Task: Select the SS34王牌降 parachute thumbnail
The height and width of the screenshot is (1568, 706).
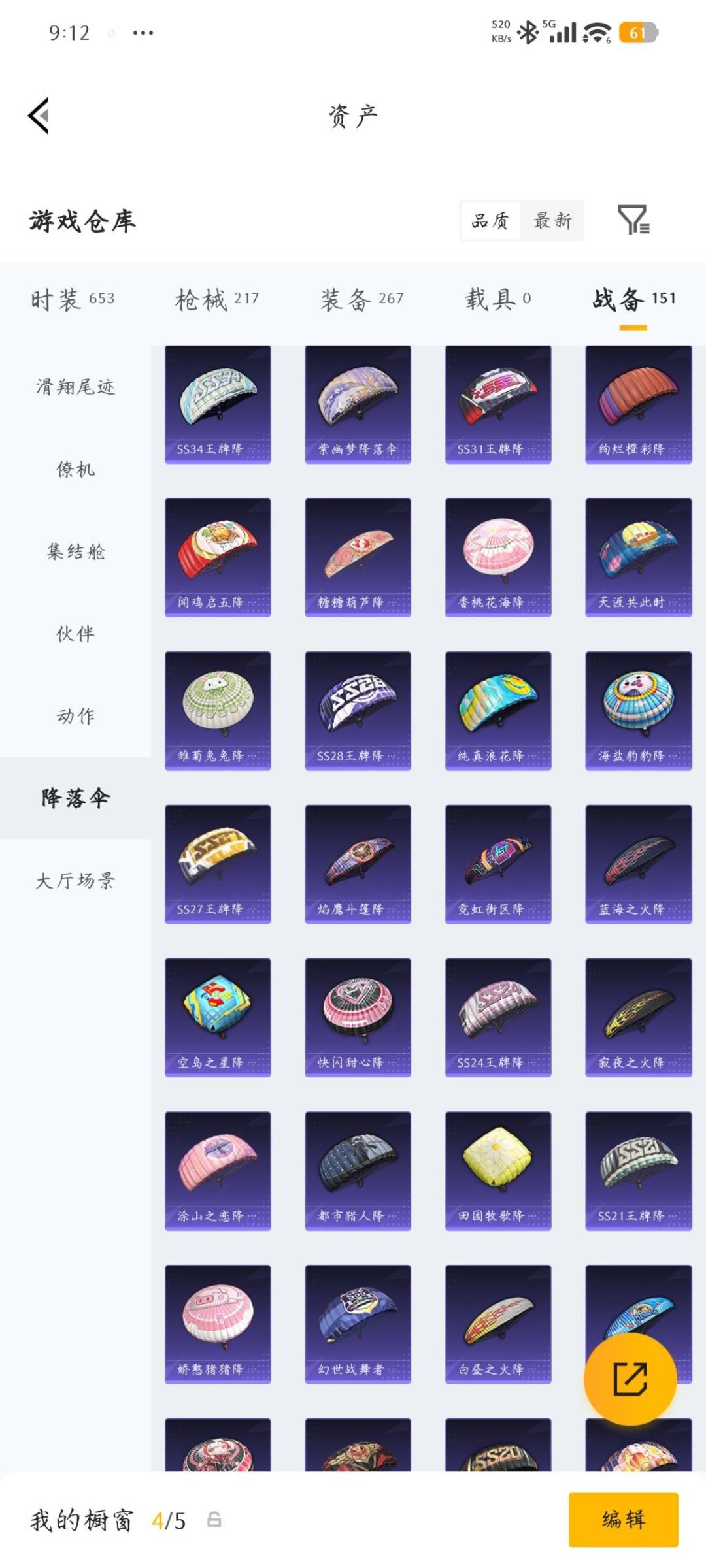Action: click(216, 405)
